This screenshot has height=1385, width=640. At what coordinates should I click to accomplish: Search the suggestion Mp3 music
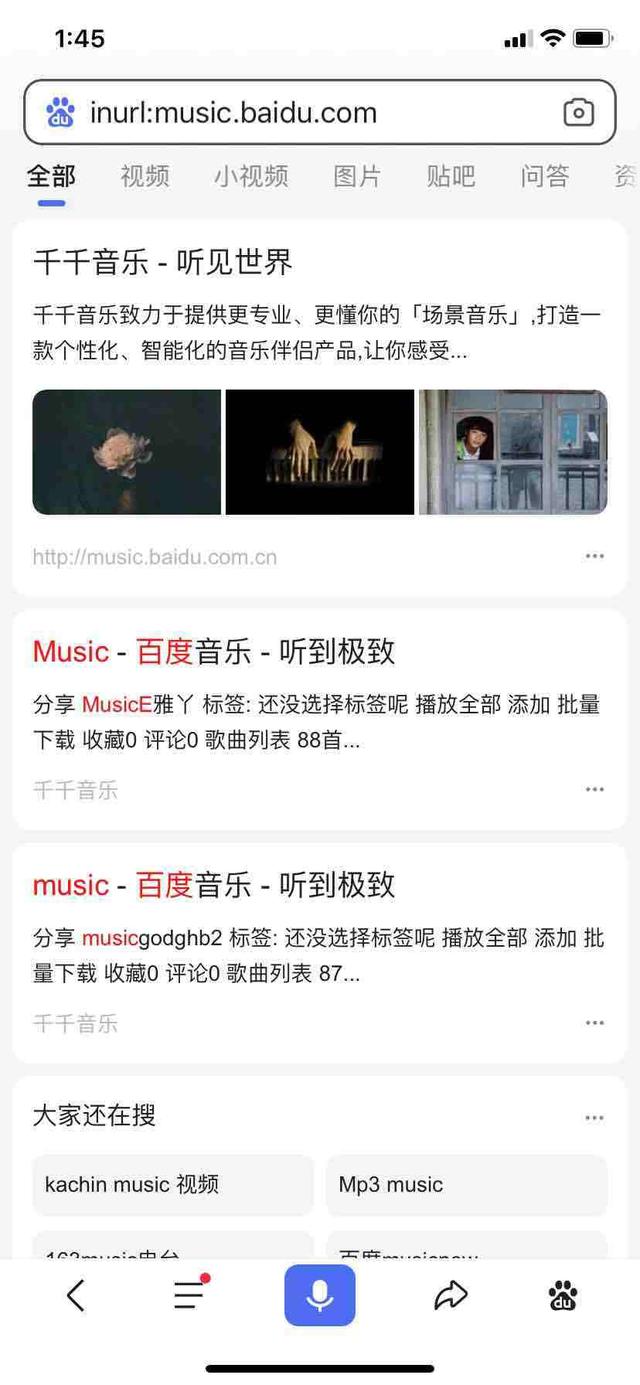tap(467, 1185)
